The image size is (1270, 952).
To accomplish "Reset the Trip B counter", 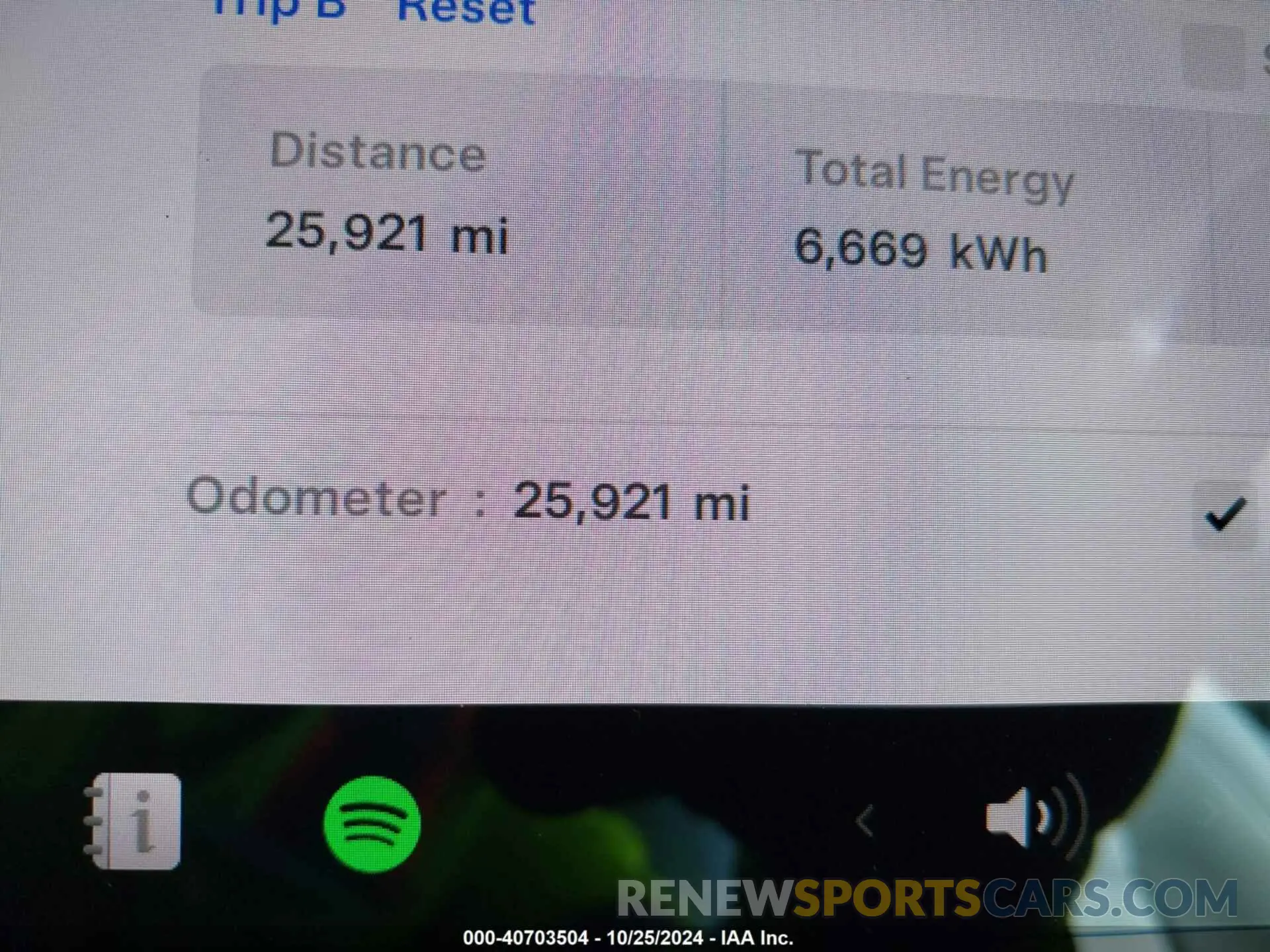I will (466, 11).
